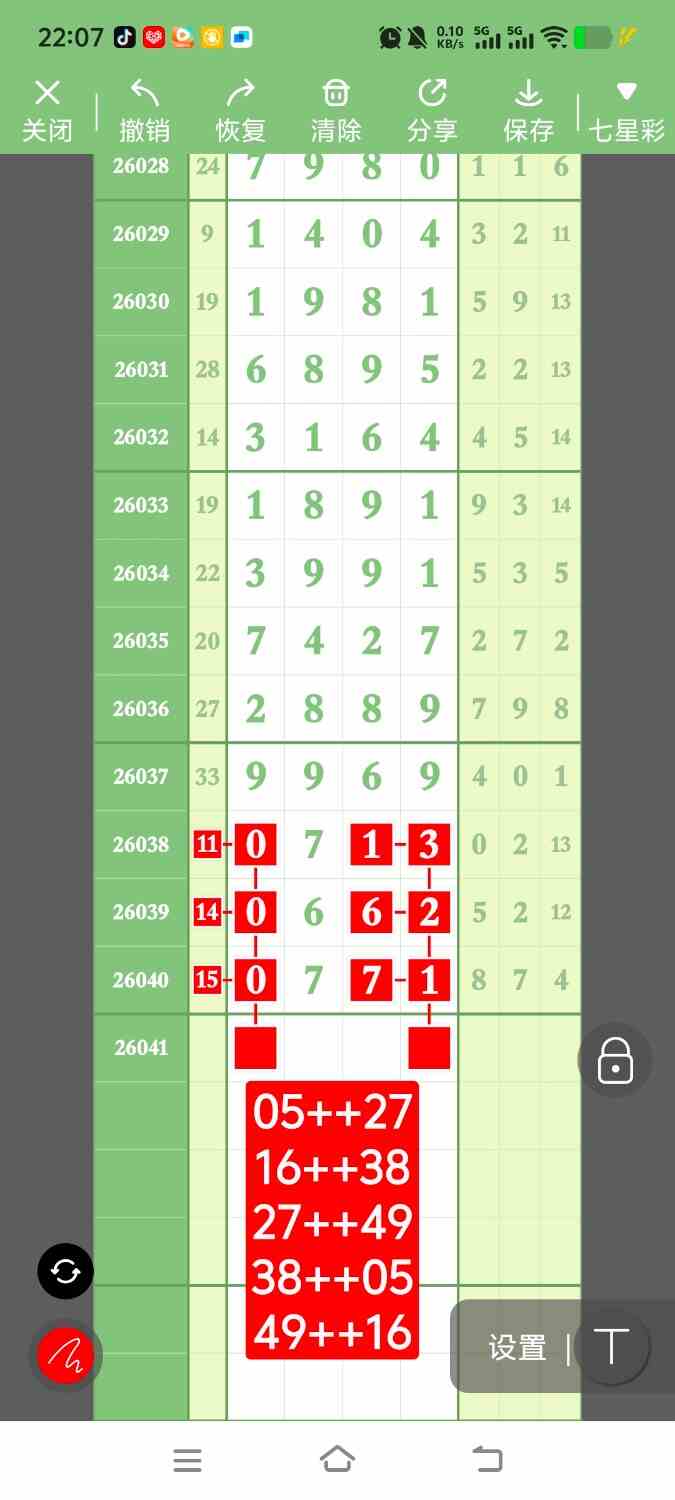This screenshot has height=1500, width=675.
Task: Open 设置 settings
Action: [x=517, y=1348]
